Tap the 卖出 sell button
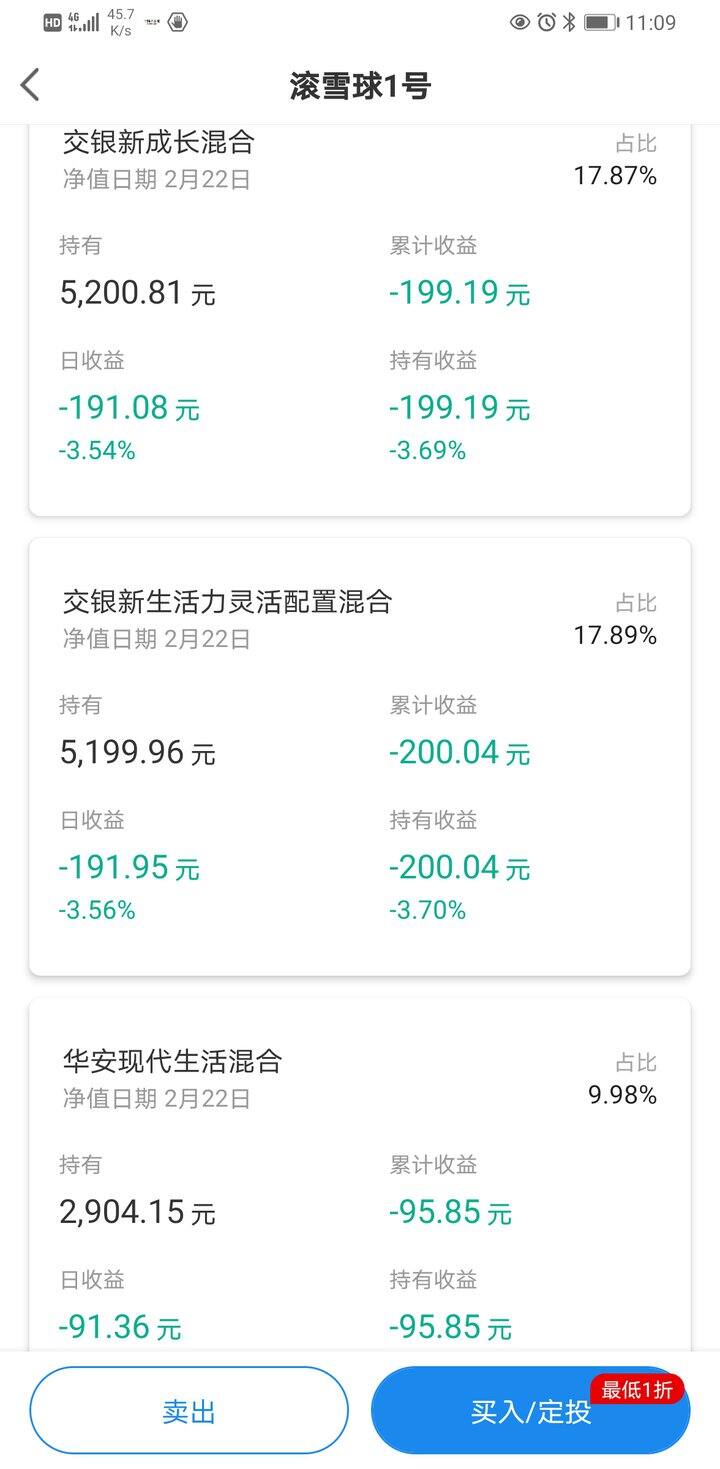The height and width of the screenshot is (1469, 720). coord(189,1411)
